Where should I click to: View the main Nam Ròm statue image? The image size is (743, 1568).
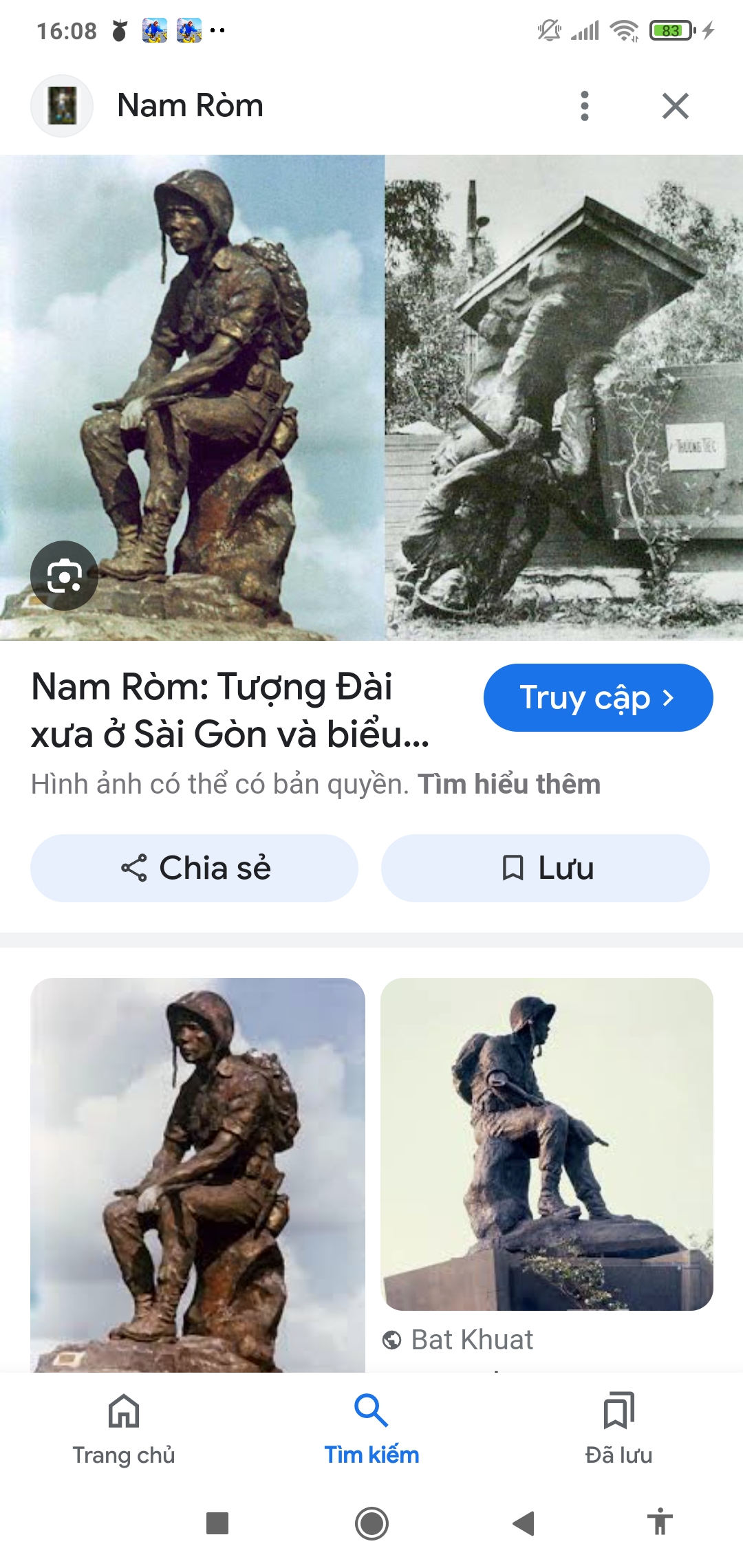(371, 398)
